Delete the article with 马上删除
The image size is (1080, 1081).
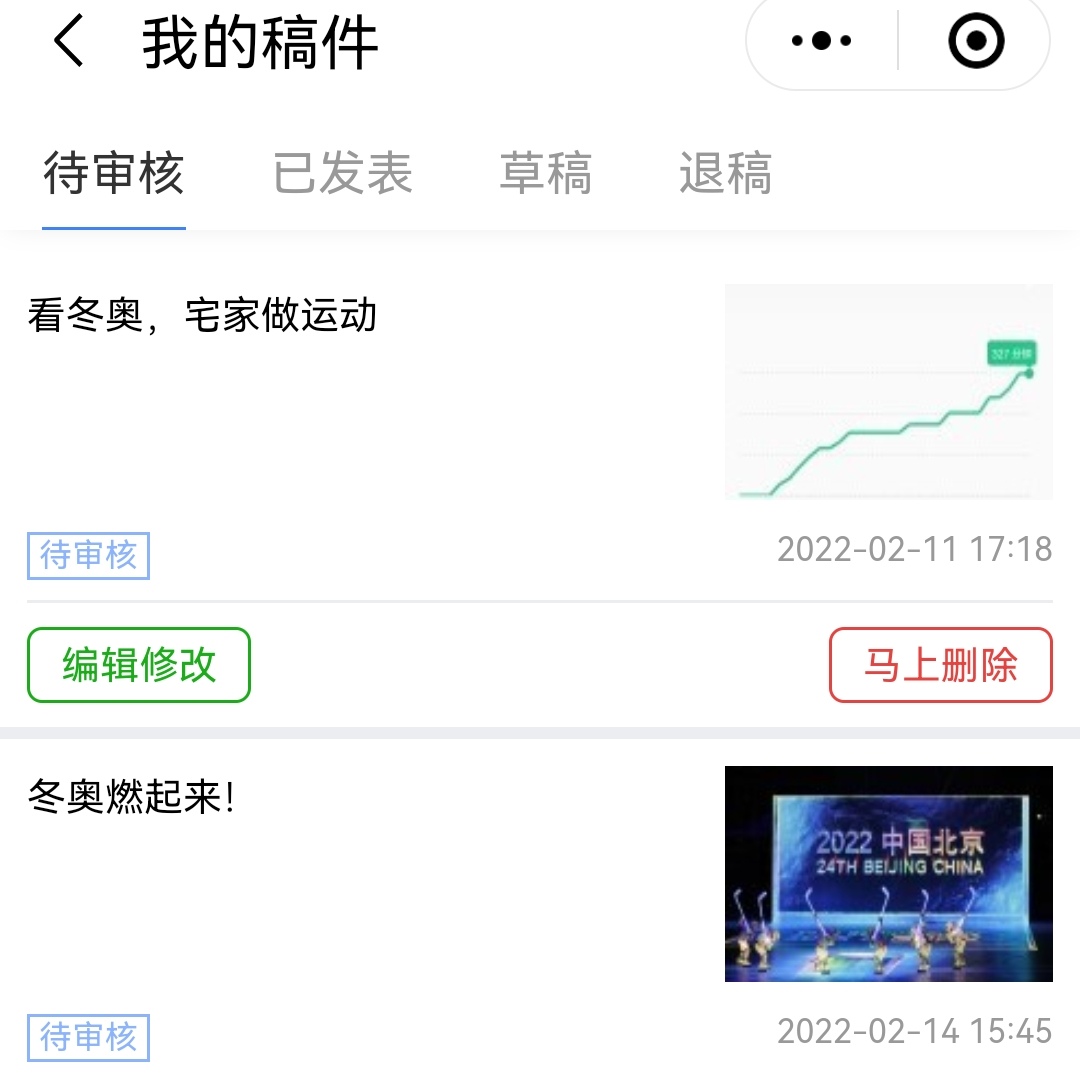tap(940, 665)
